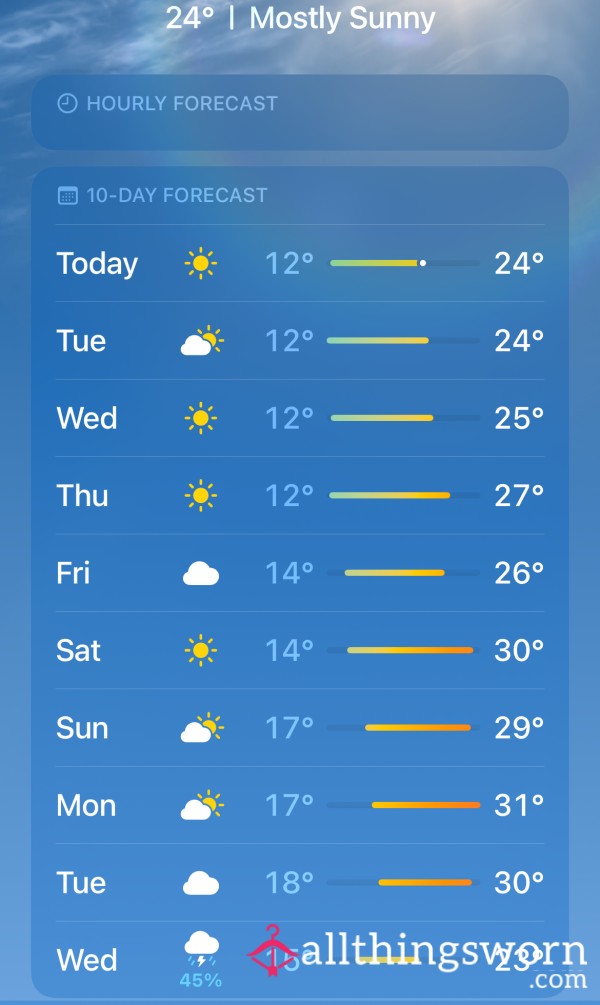Open the Tue forecast with 24° high
The height and width of the screenshot is (1005, 600).
300,341
